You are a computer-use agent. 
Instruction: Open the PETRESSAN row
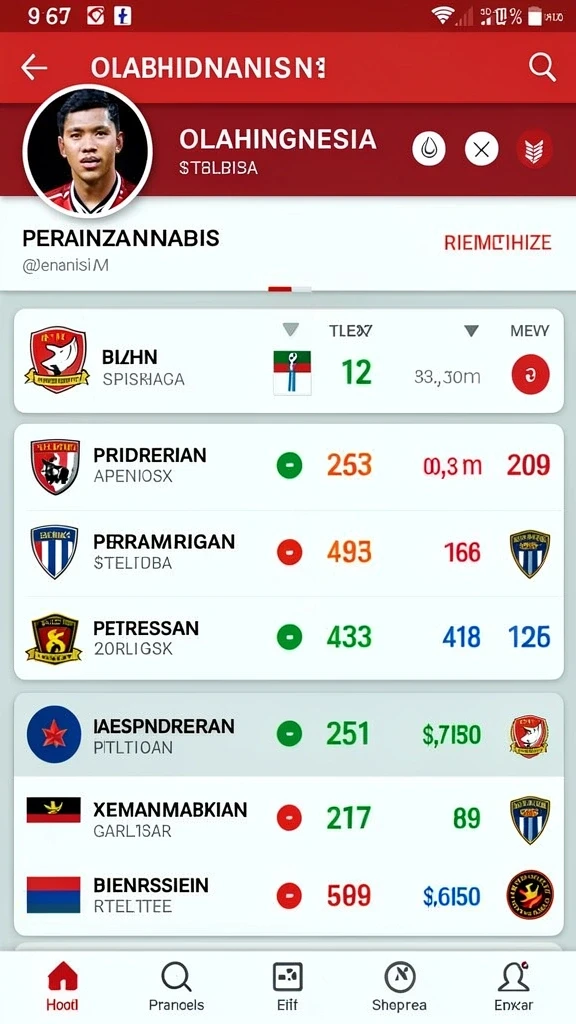[289, 637]
